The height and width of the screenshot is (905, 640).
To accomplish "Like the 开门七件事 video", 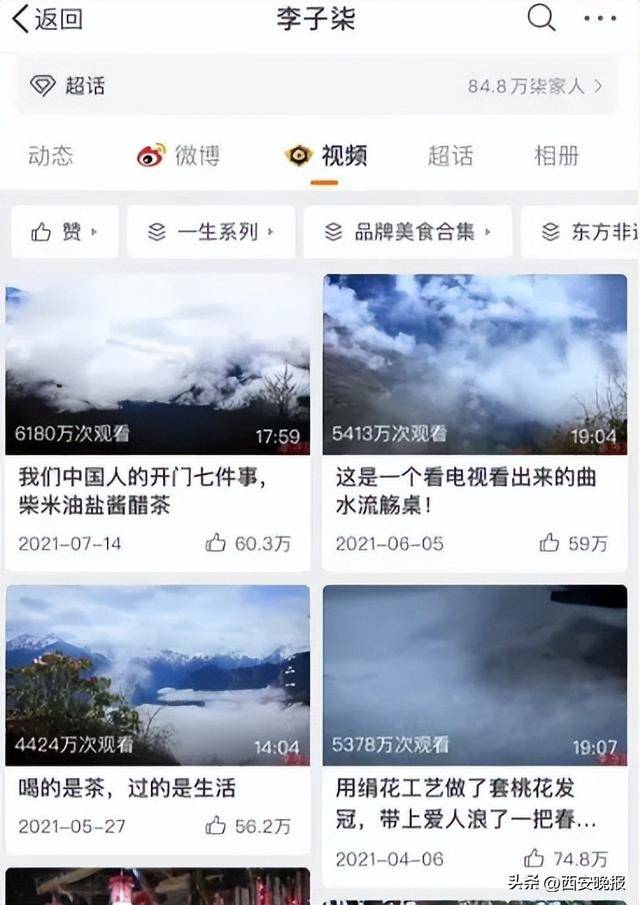I will point(216,544).
